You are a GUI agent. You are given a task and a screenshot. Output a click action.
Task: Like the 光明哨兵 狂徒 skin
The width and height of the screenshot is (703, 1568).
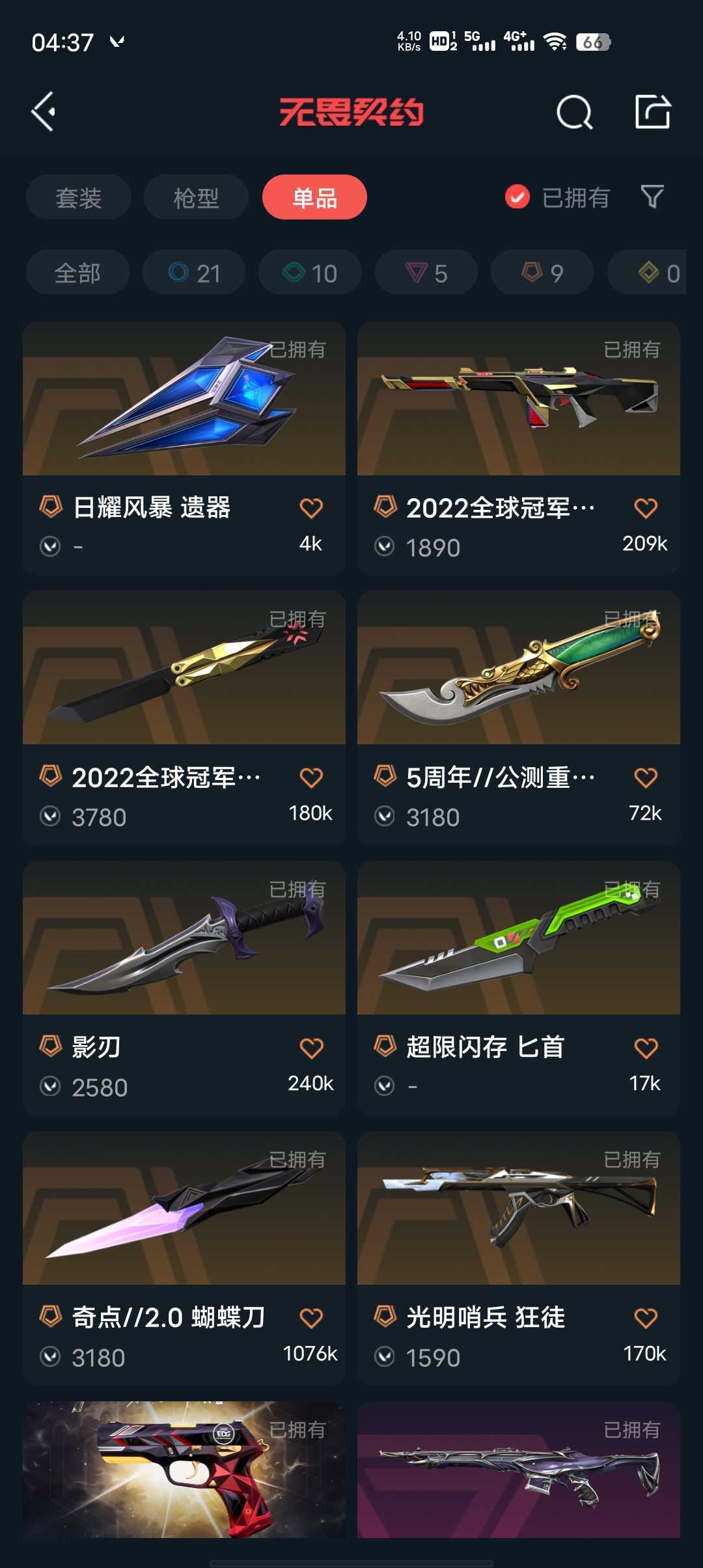click(646, 1319)
